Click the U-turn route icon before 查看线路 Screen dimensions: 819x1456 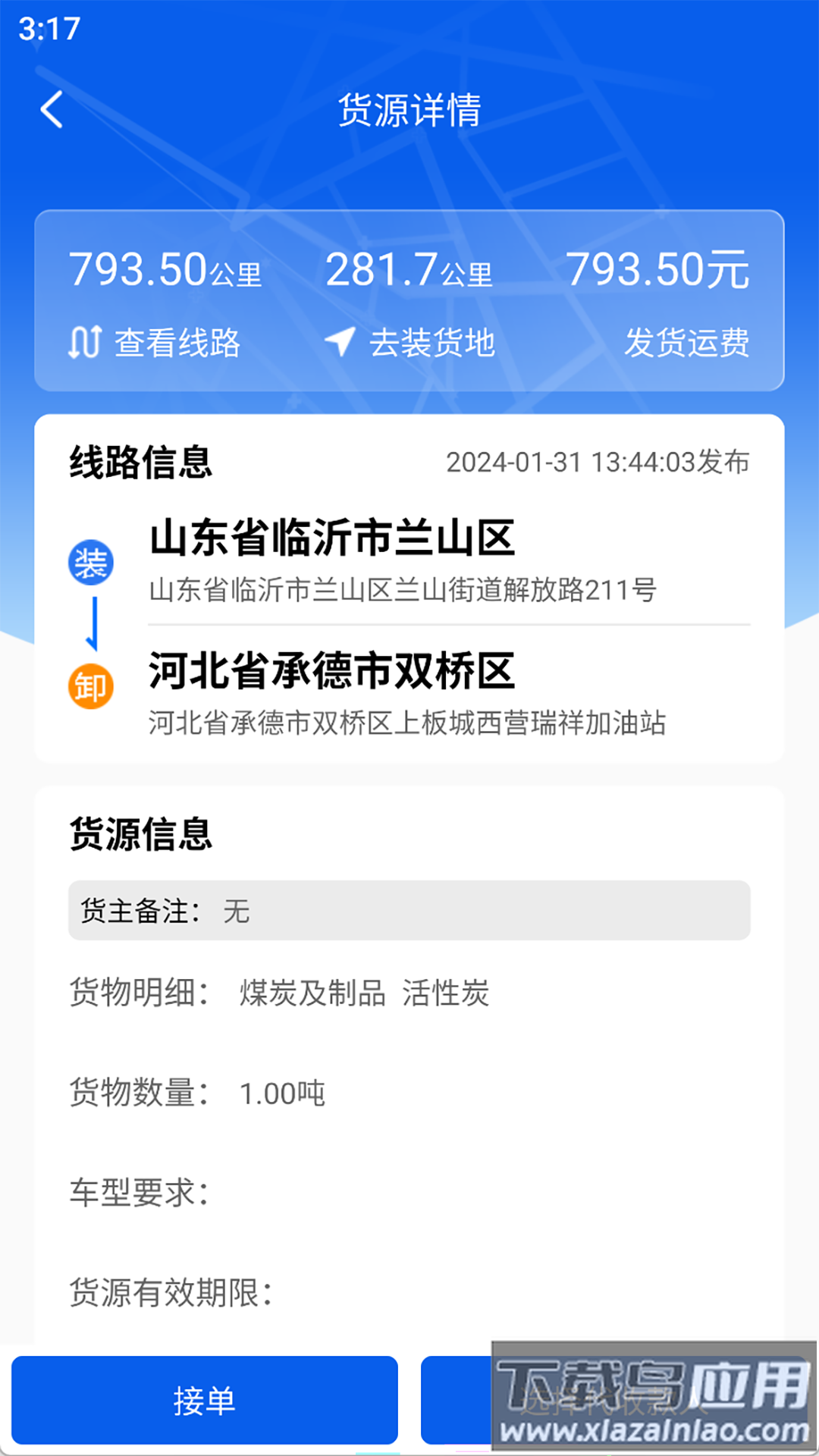(84, 343)
